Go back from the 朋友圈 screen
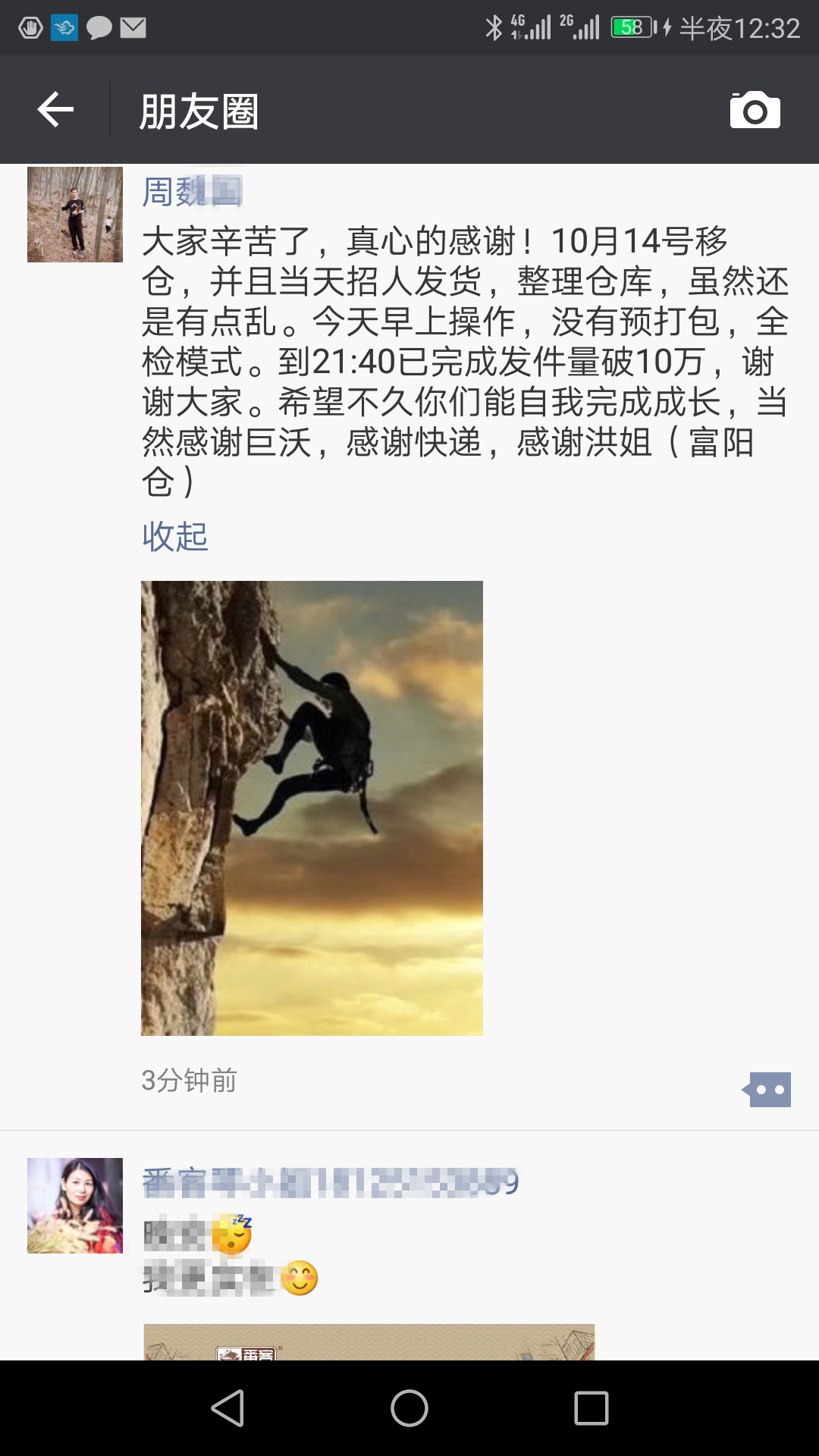Screen dimensions: 819x1456 (x=55, y=111)
